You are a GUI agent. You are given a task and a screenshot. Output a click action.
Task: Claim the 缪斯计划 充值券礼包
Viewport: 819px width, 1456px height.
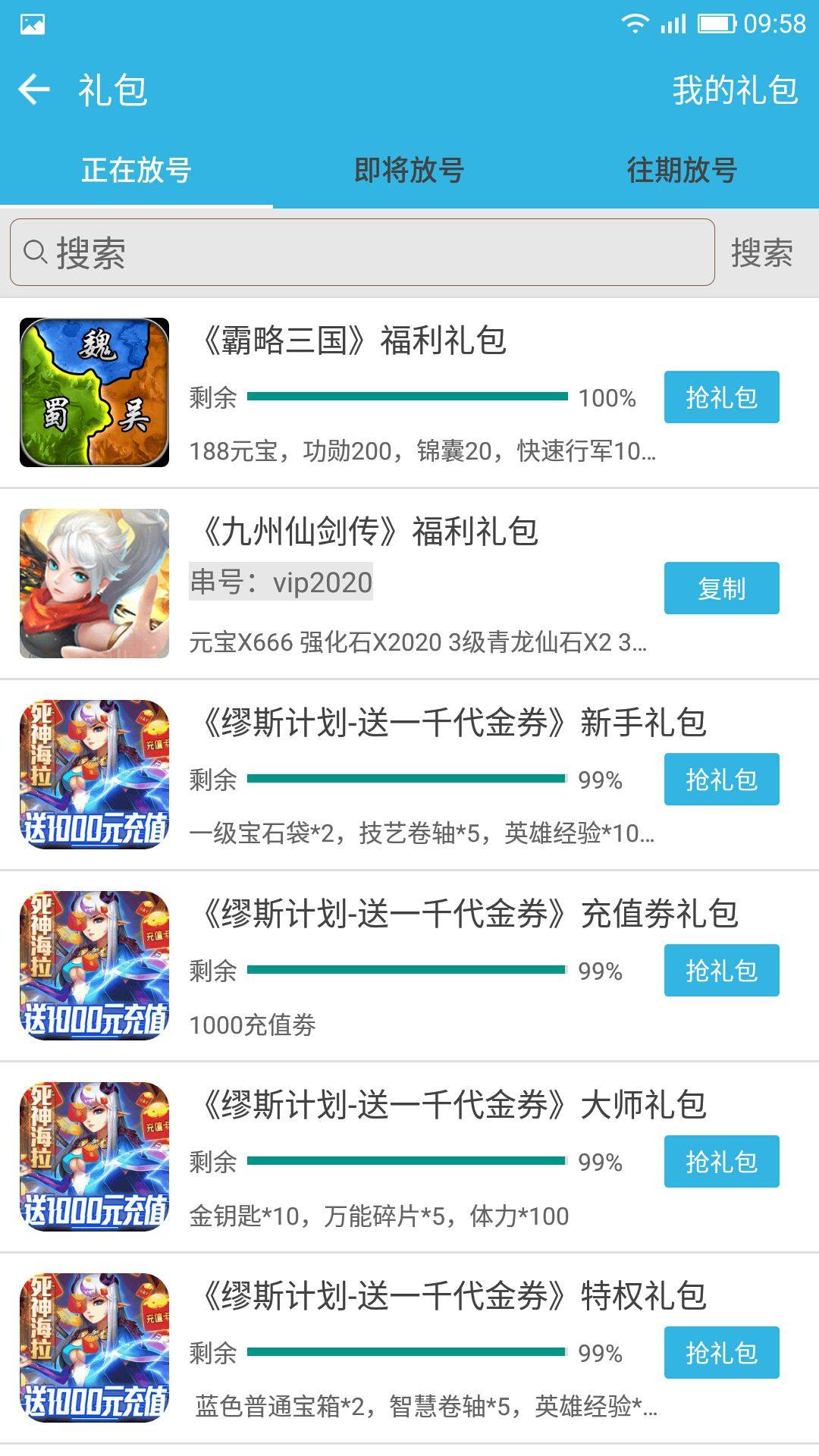pyautogui.click(x=721, y=970)
